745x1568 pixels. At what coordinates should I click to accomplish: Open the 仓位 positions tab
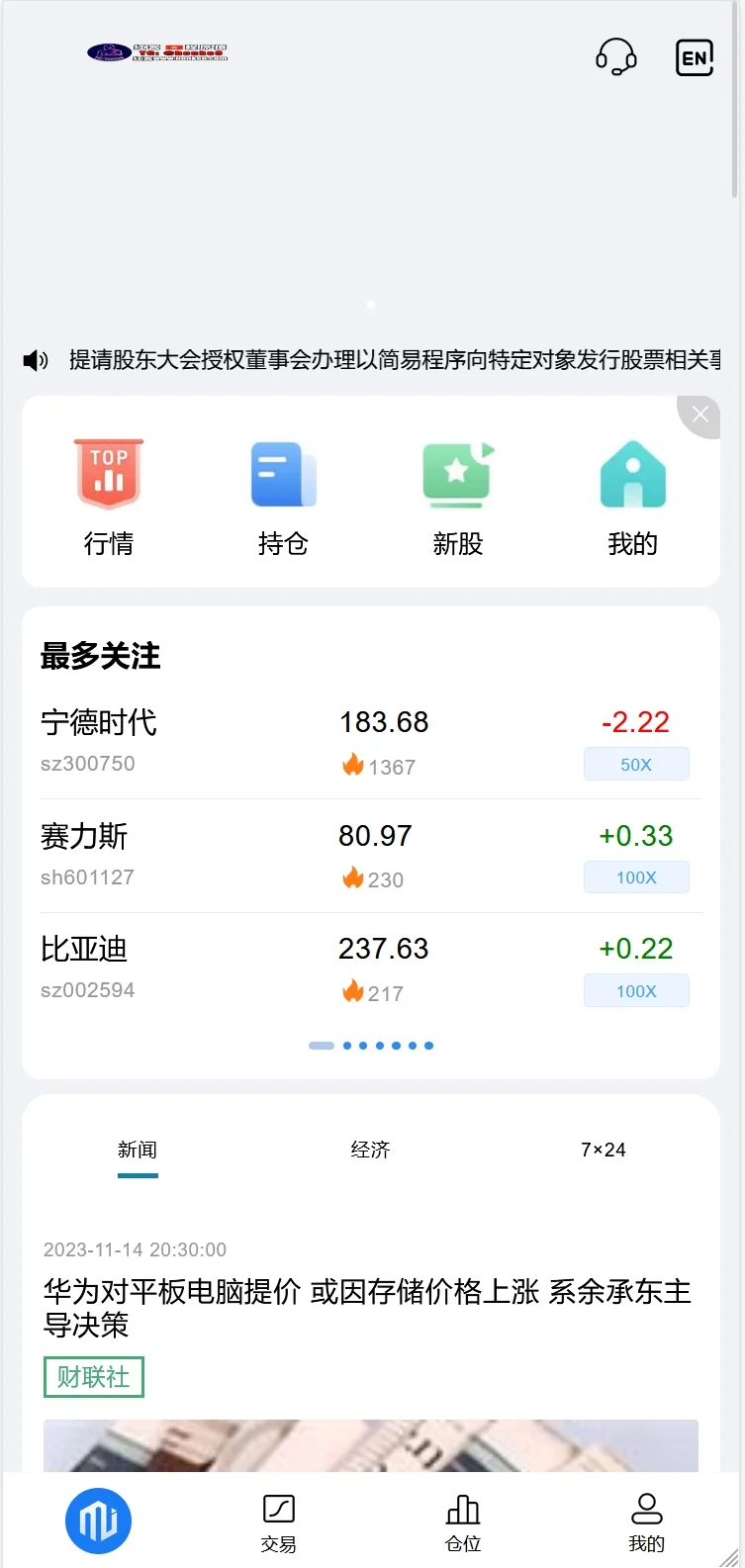point(463,1522)
